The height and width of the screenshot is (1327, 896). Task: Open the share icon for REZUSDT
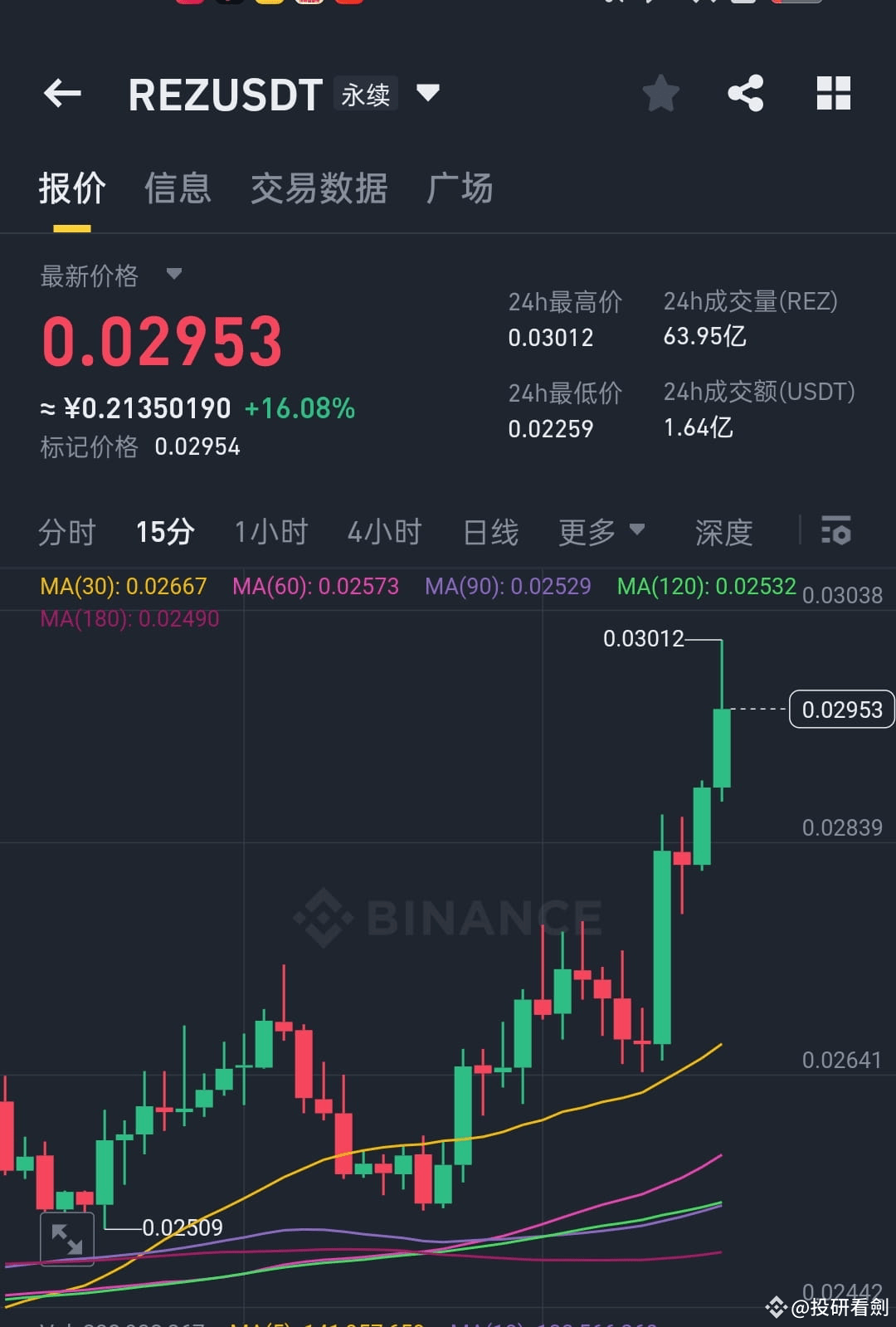pyautogui.click(x=746, y=93)
